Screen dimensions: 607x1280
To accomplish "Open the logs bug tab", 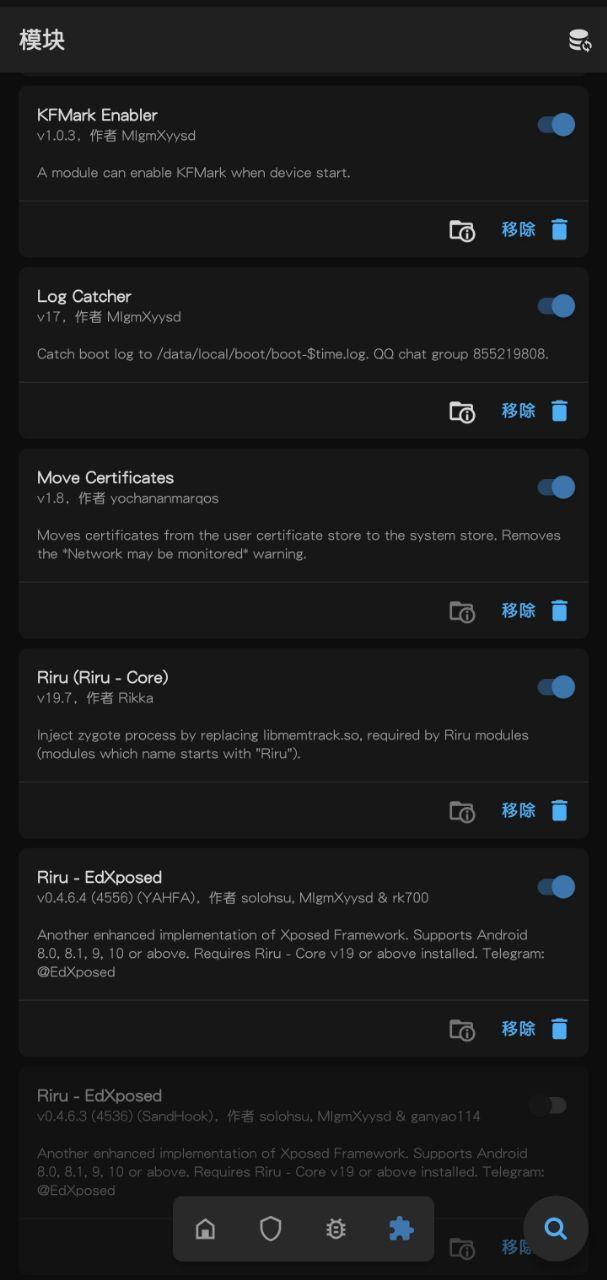I will click(336, 1229).
